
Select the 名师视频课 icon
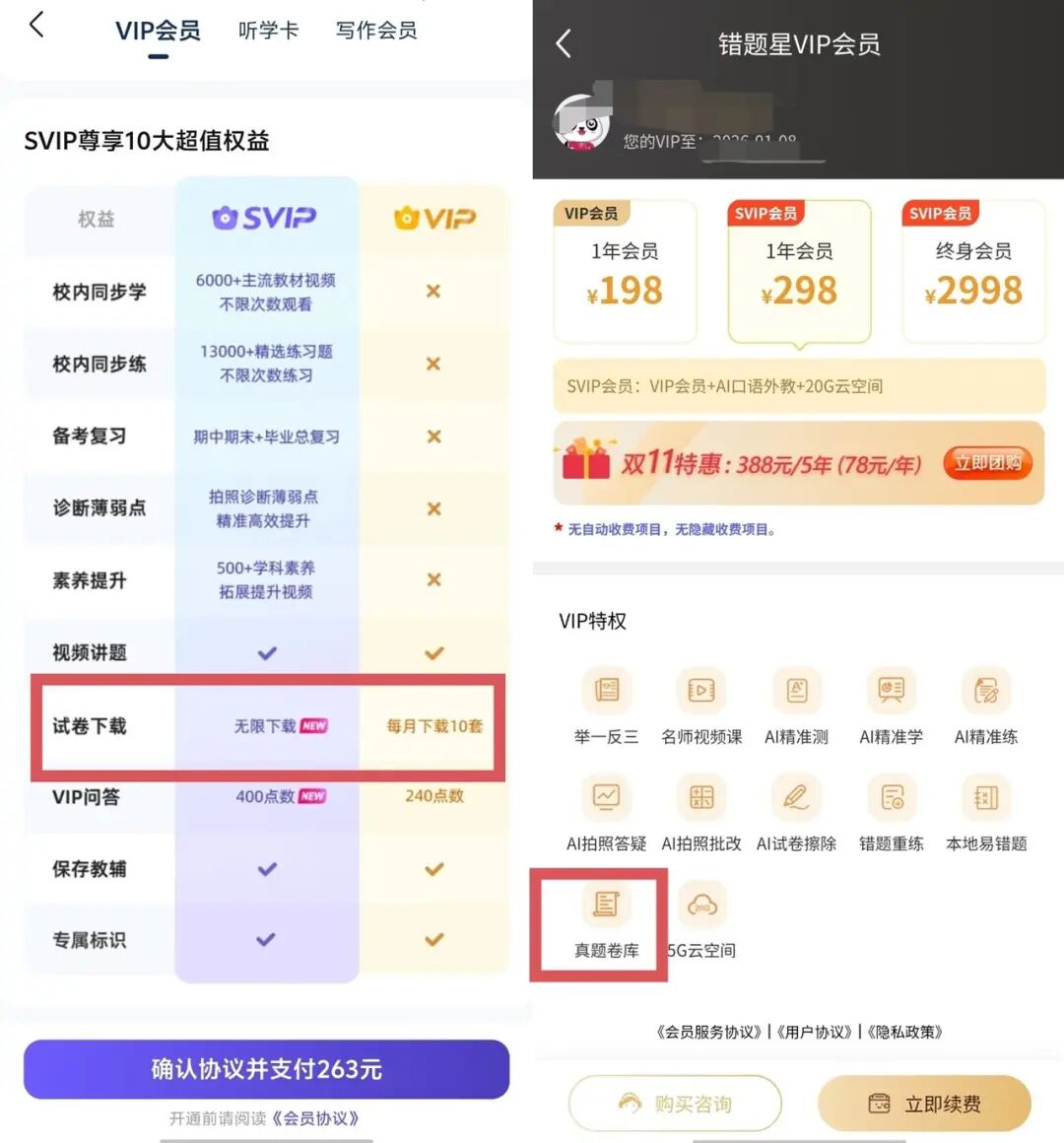700,690
